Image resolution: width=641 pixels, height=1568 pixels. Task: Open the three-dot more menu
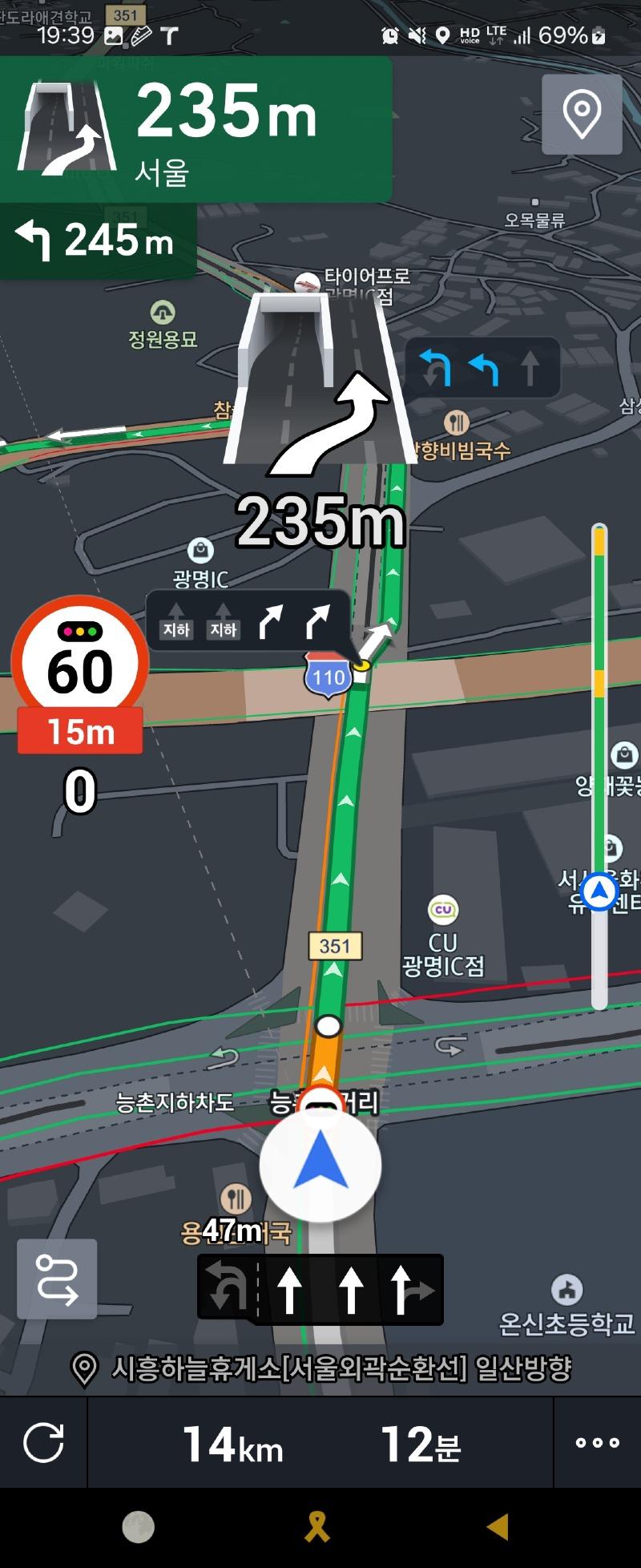pos(597,1443)
